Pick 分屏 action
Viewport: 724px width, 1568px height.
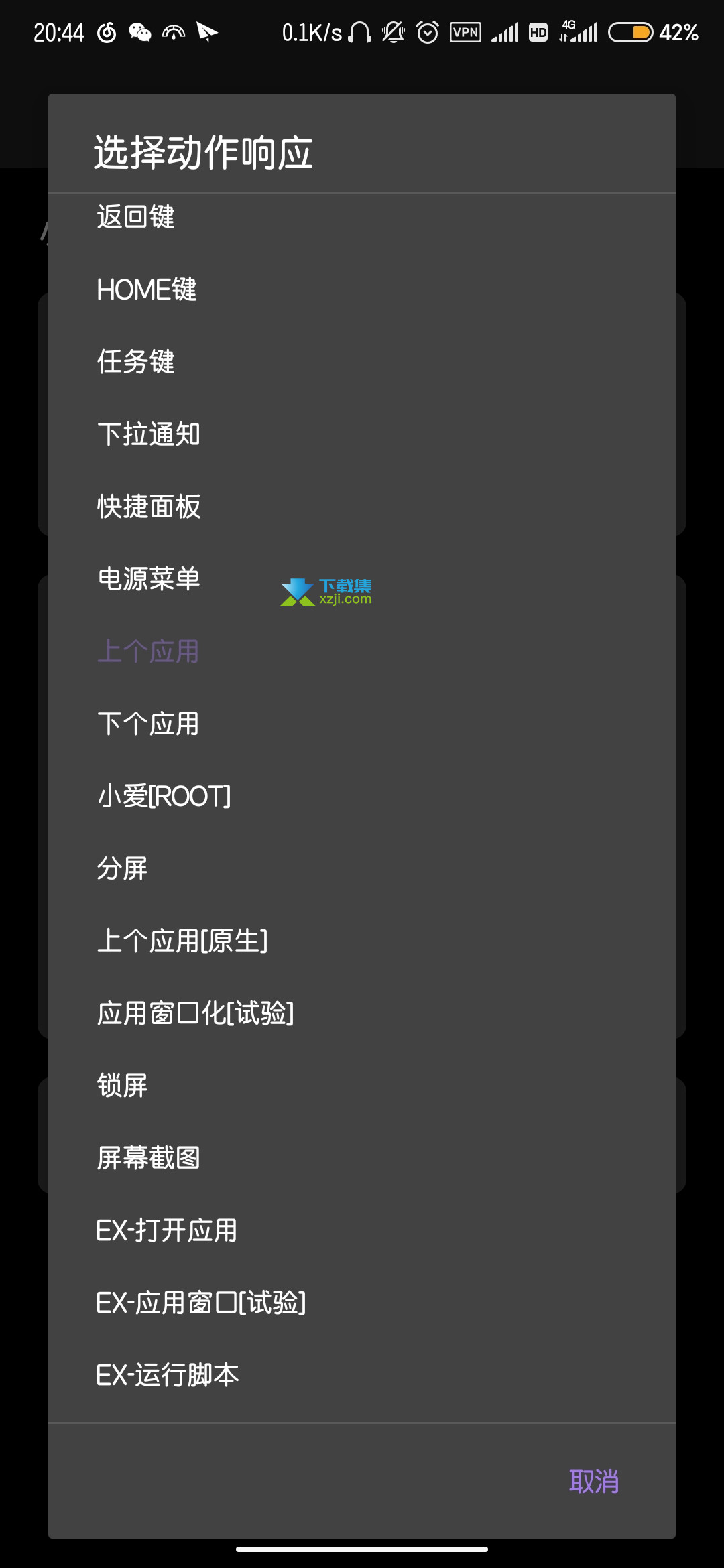362,868
